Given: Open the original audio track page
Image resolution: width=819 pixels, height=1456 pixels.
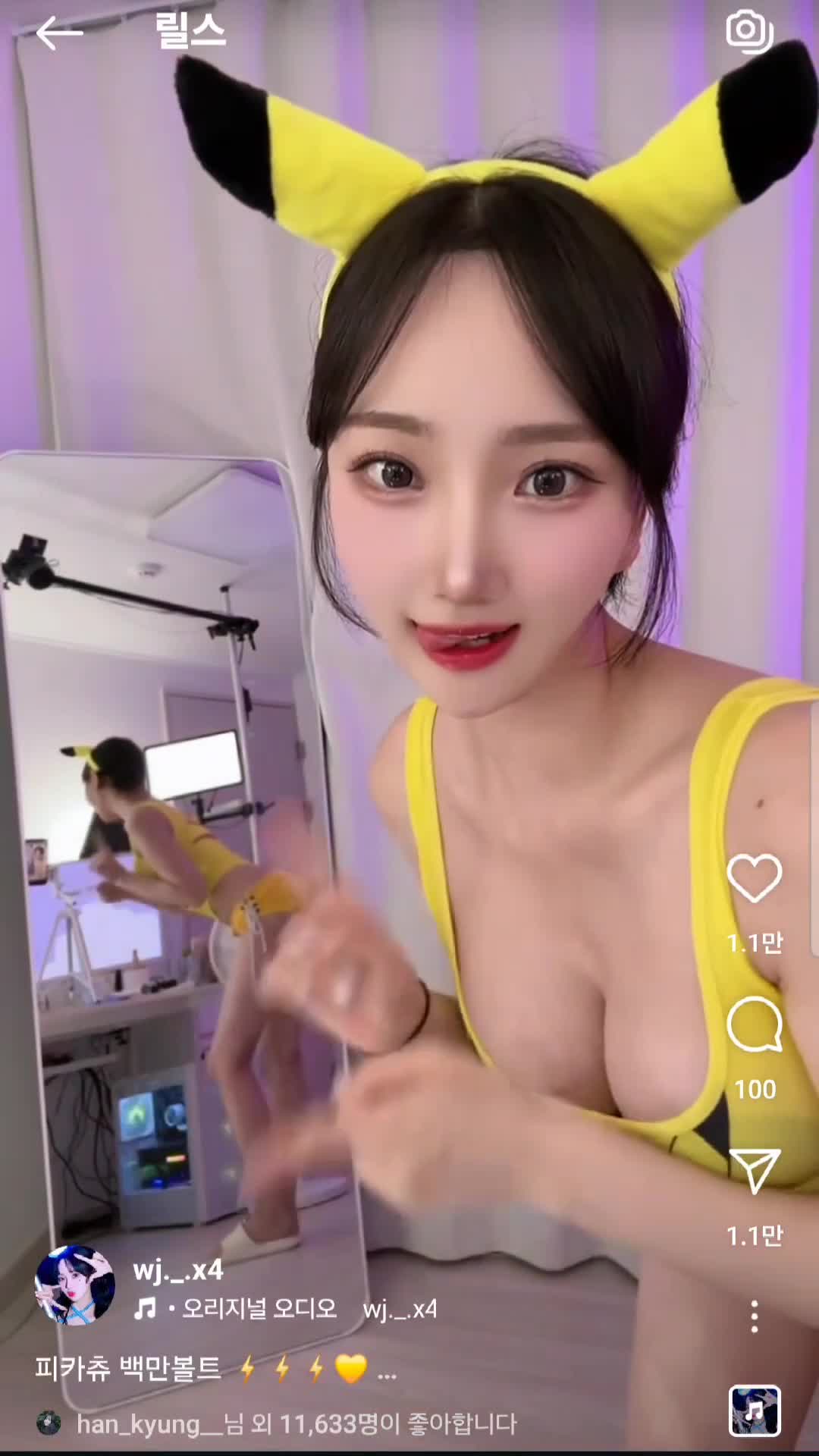Looking at the screenshot, I should pyautogui.click(x=258, y=1308).
